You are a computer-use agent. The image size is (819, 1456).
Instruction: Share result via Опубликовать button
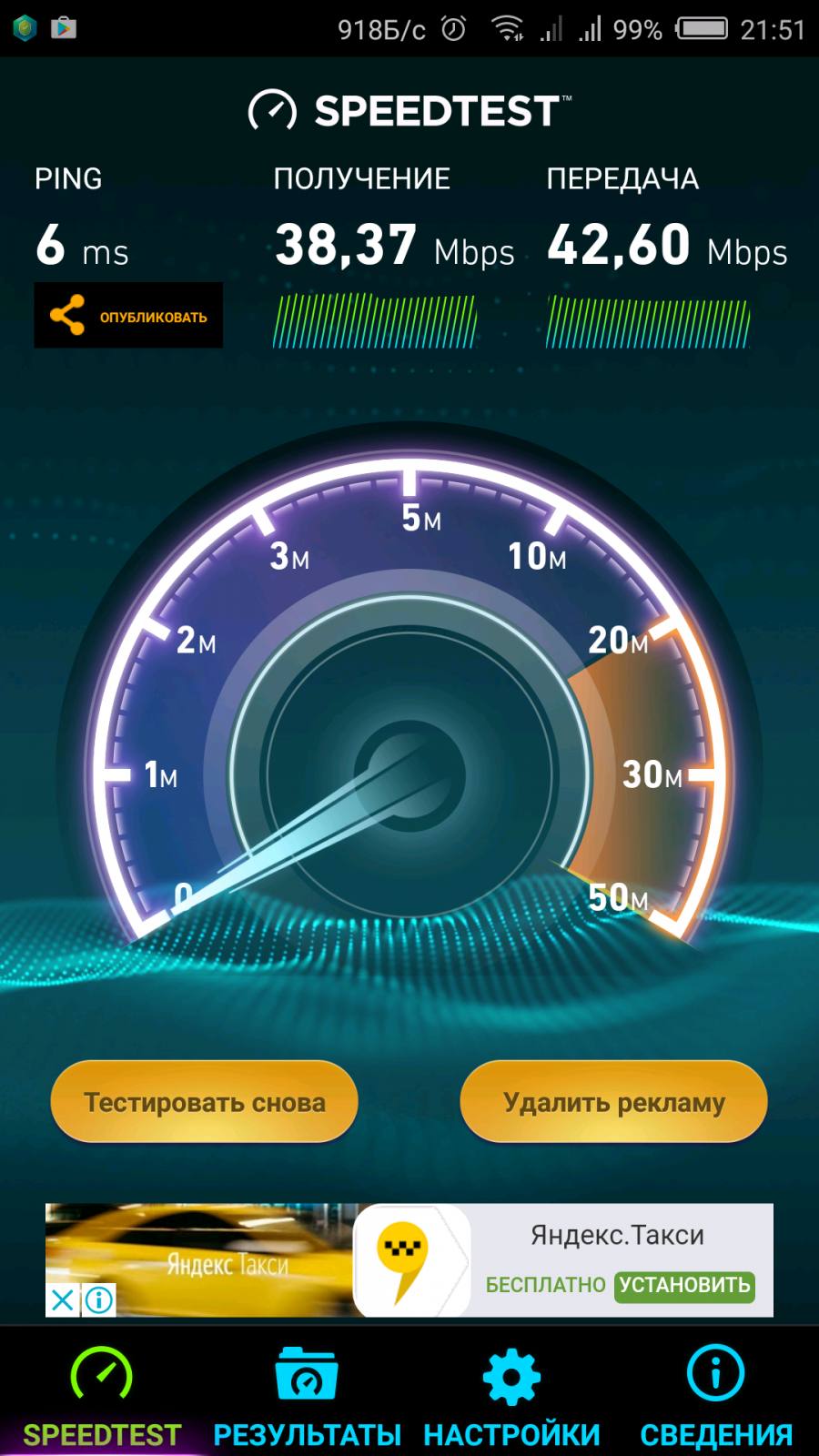(128, 316)
